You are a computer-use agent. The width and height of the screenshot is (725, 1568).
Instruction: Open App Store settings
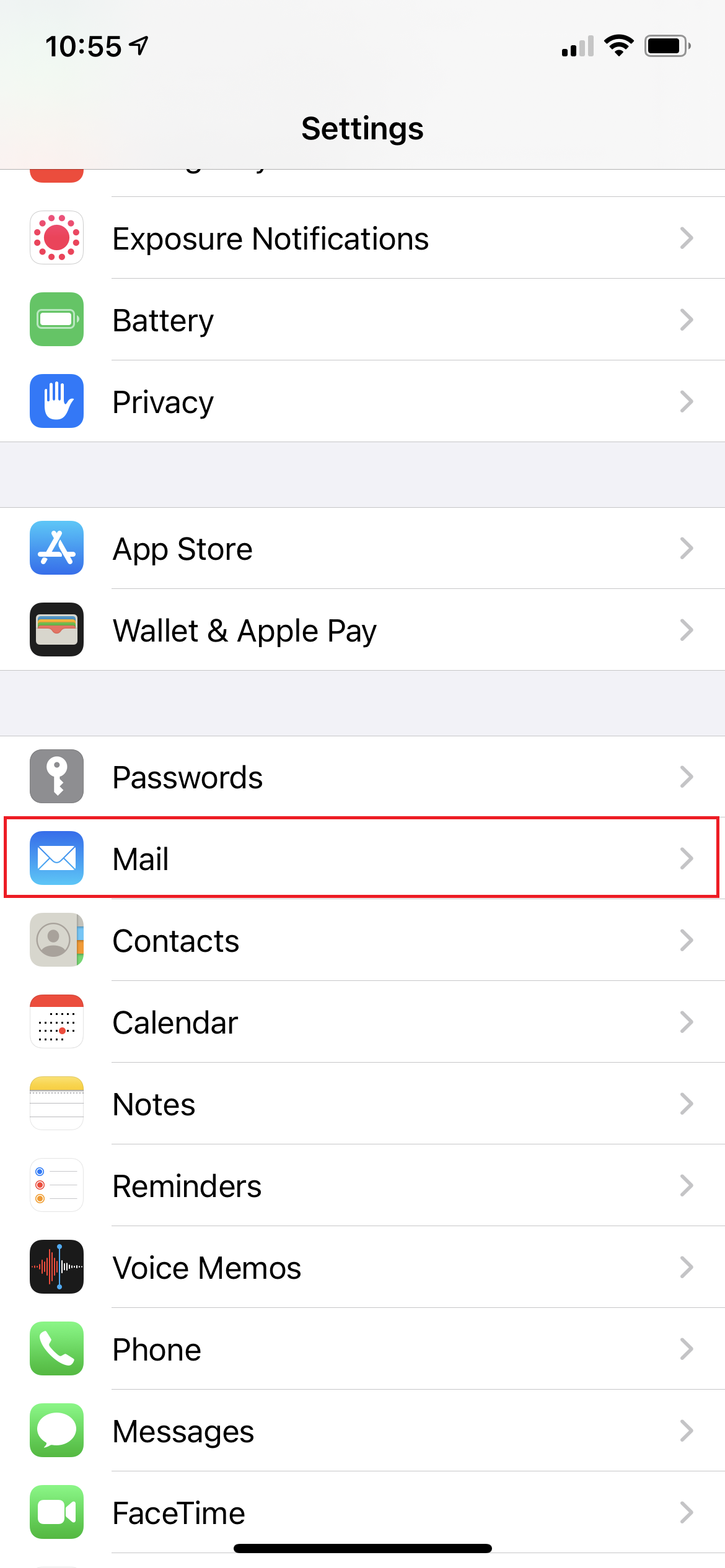[x=362, y=549]
